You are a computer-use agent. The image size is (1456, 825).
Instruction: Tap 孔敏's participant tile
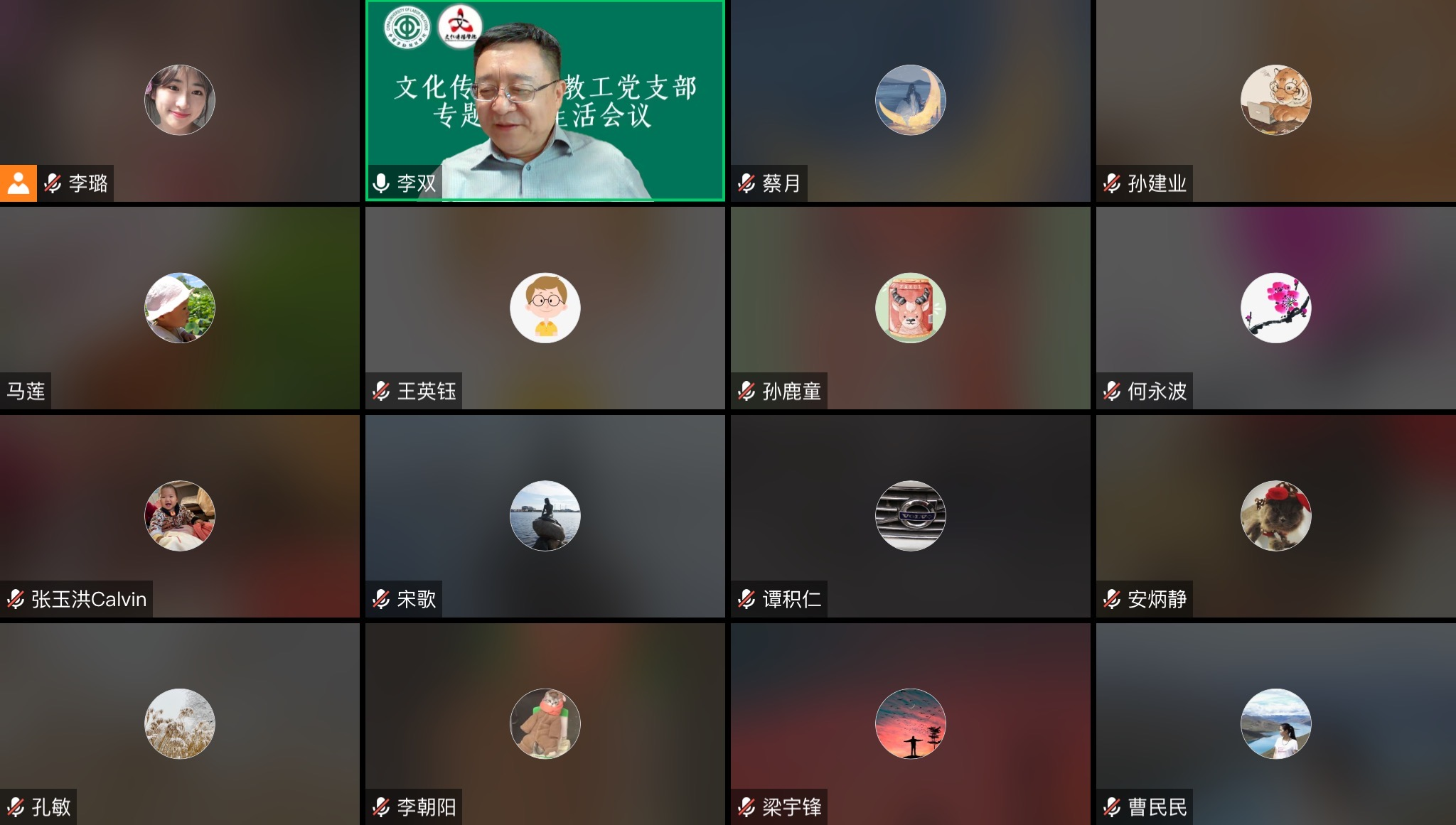179,723
